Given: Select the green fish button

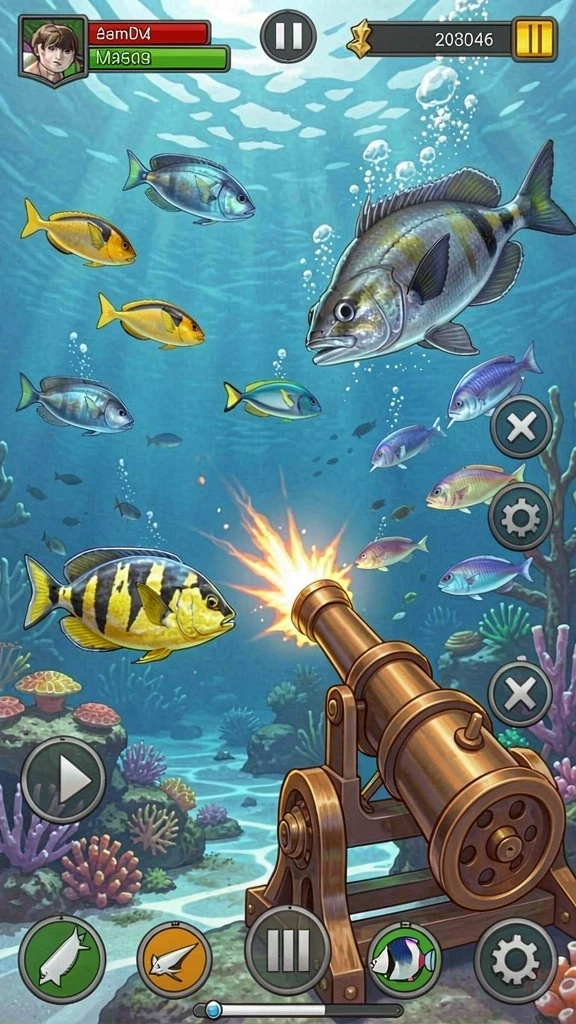Looking at the screenshot, I should 62,959.
